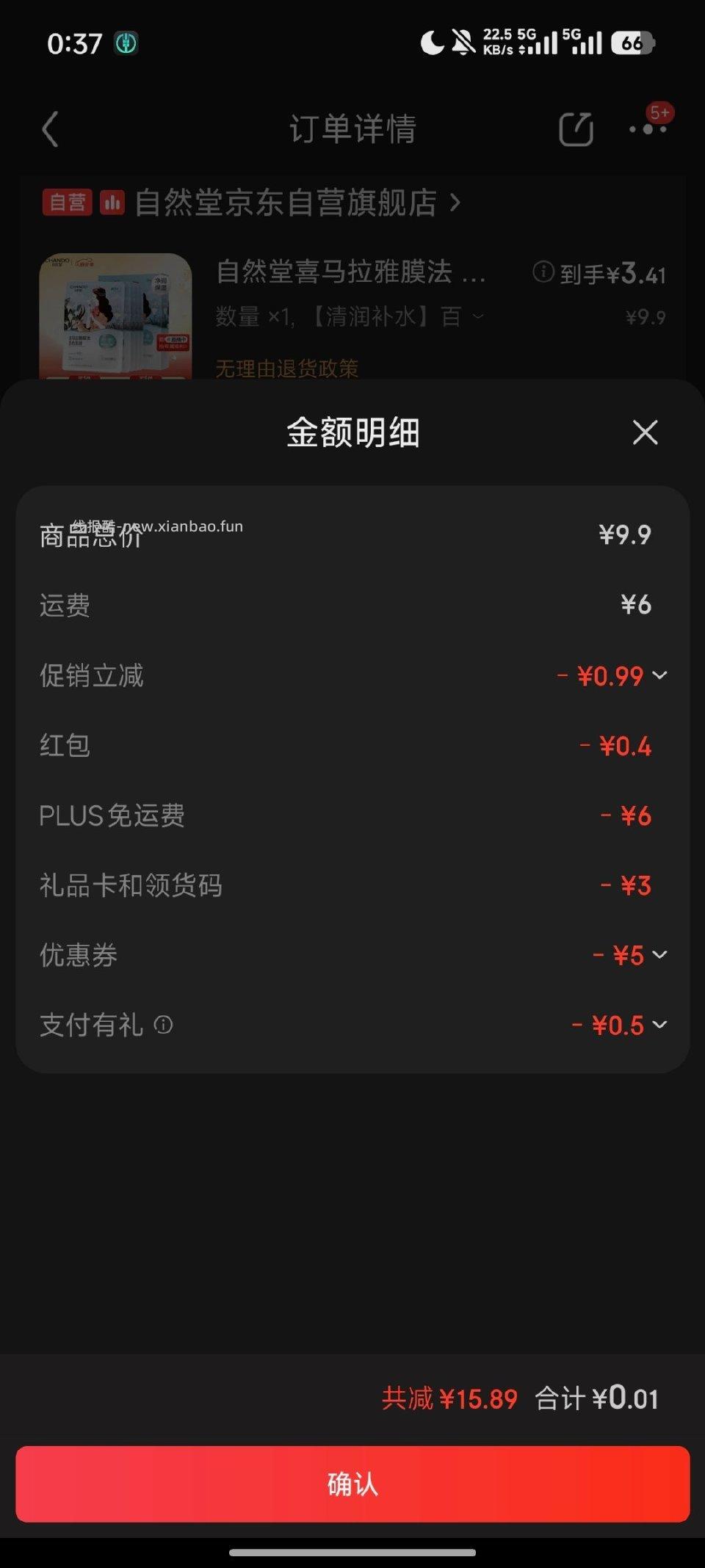Tap the info icon next to 支付有礼
705x1568 pixels.
pyautogui.click(x=163, y=1025)
